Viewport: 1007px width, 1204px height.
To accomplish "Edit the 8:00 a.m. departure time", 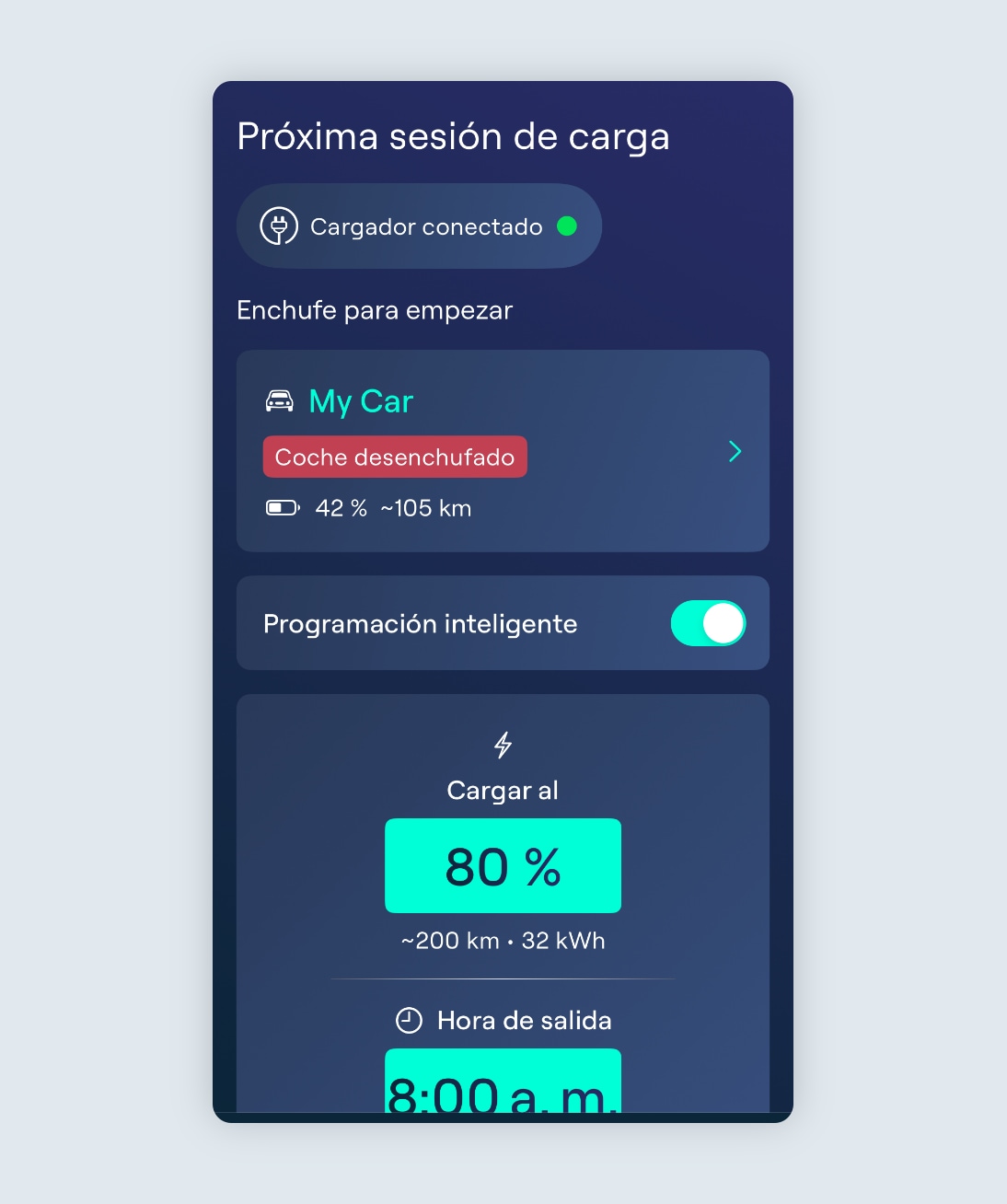I will pos(503,1084).
